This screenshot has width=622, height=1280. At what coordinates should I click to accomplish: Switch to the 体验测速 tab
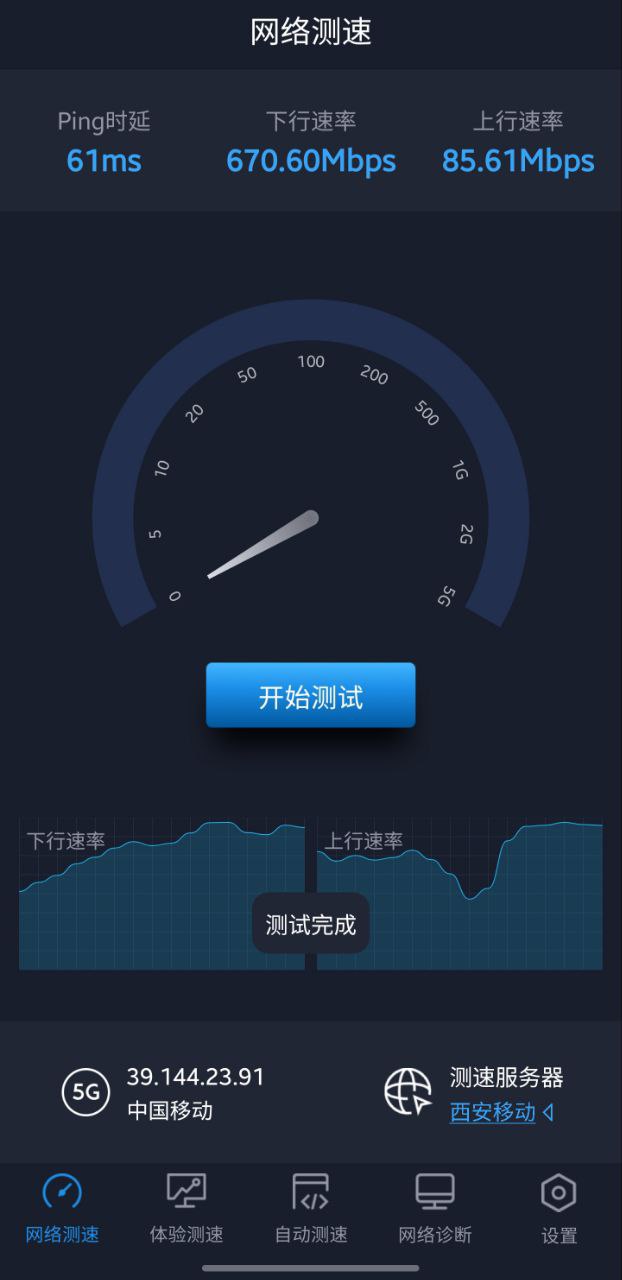click(x=186, y=1208)
